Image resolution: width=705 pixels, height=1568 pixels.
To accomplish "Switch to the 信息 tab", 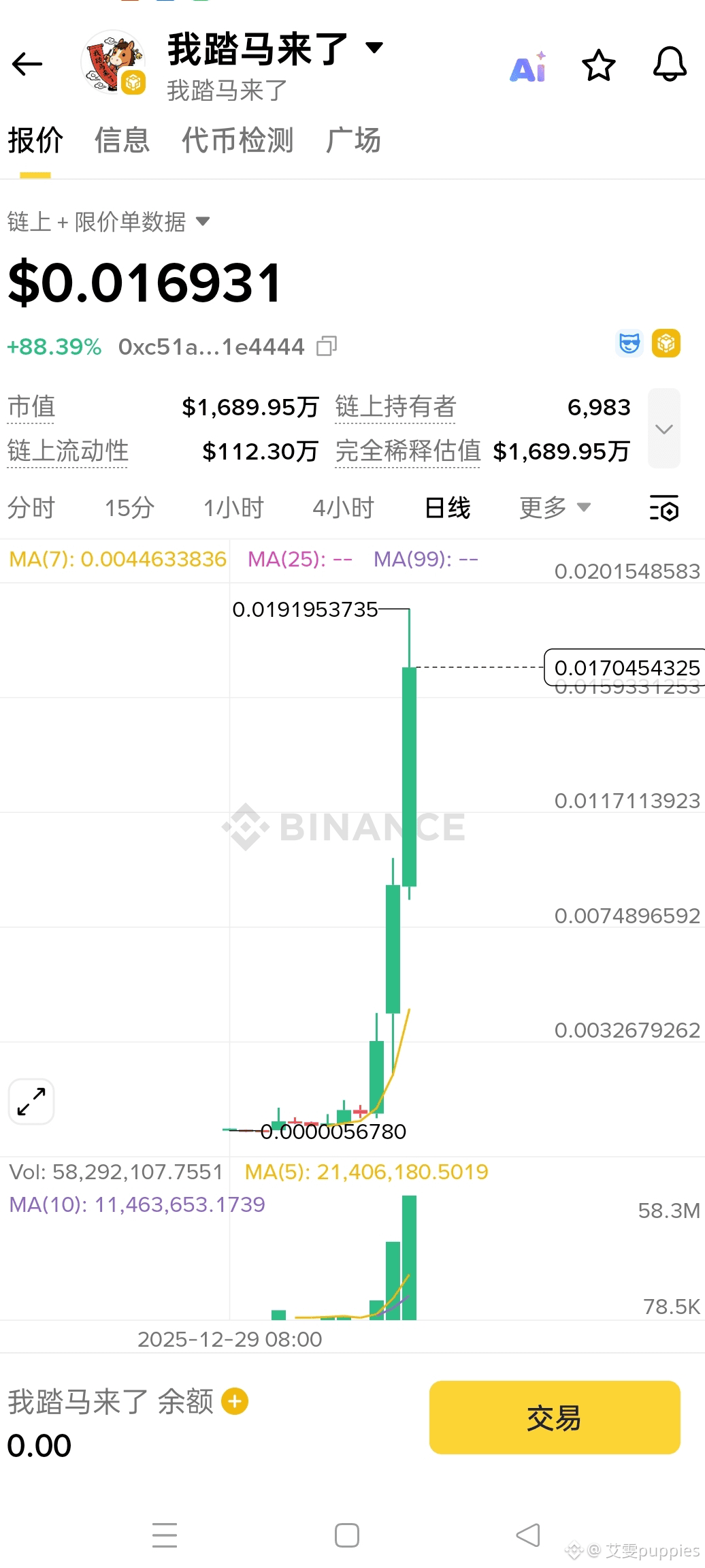I will (122, 140).
